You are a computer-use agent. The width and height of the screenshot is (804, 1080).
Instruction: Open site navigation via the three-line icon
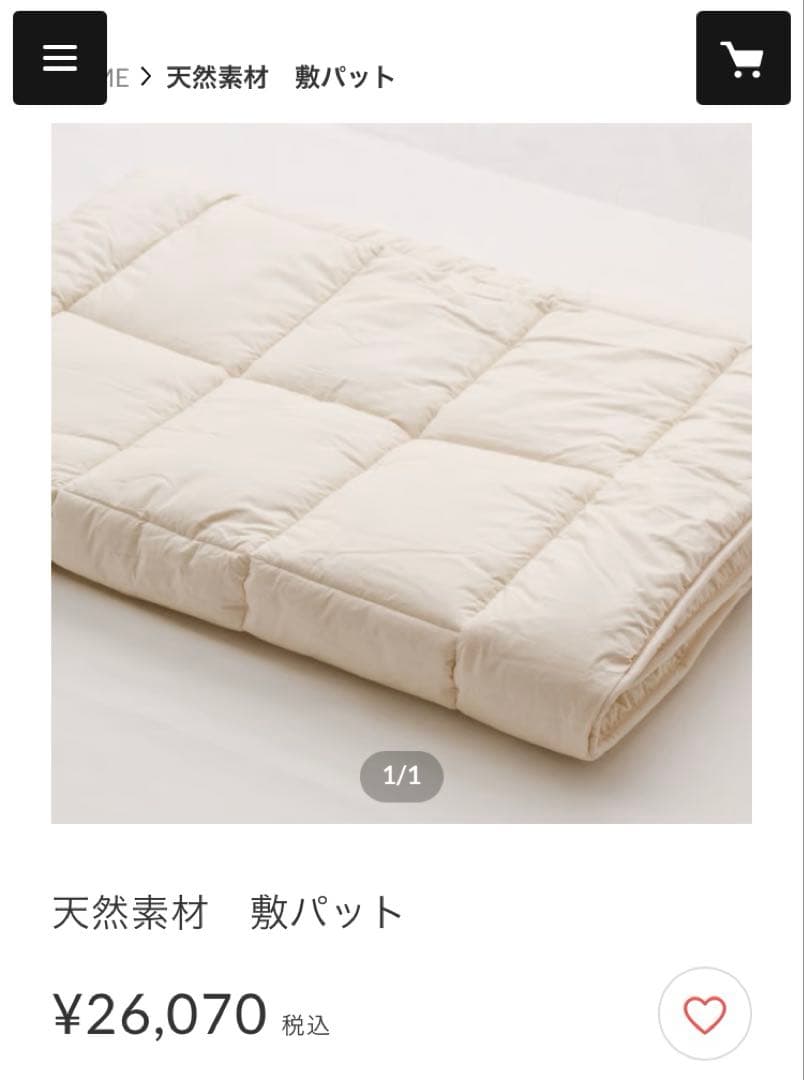click(58, 57)
